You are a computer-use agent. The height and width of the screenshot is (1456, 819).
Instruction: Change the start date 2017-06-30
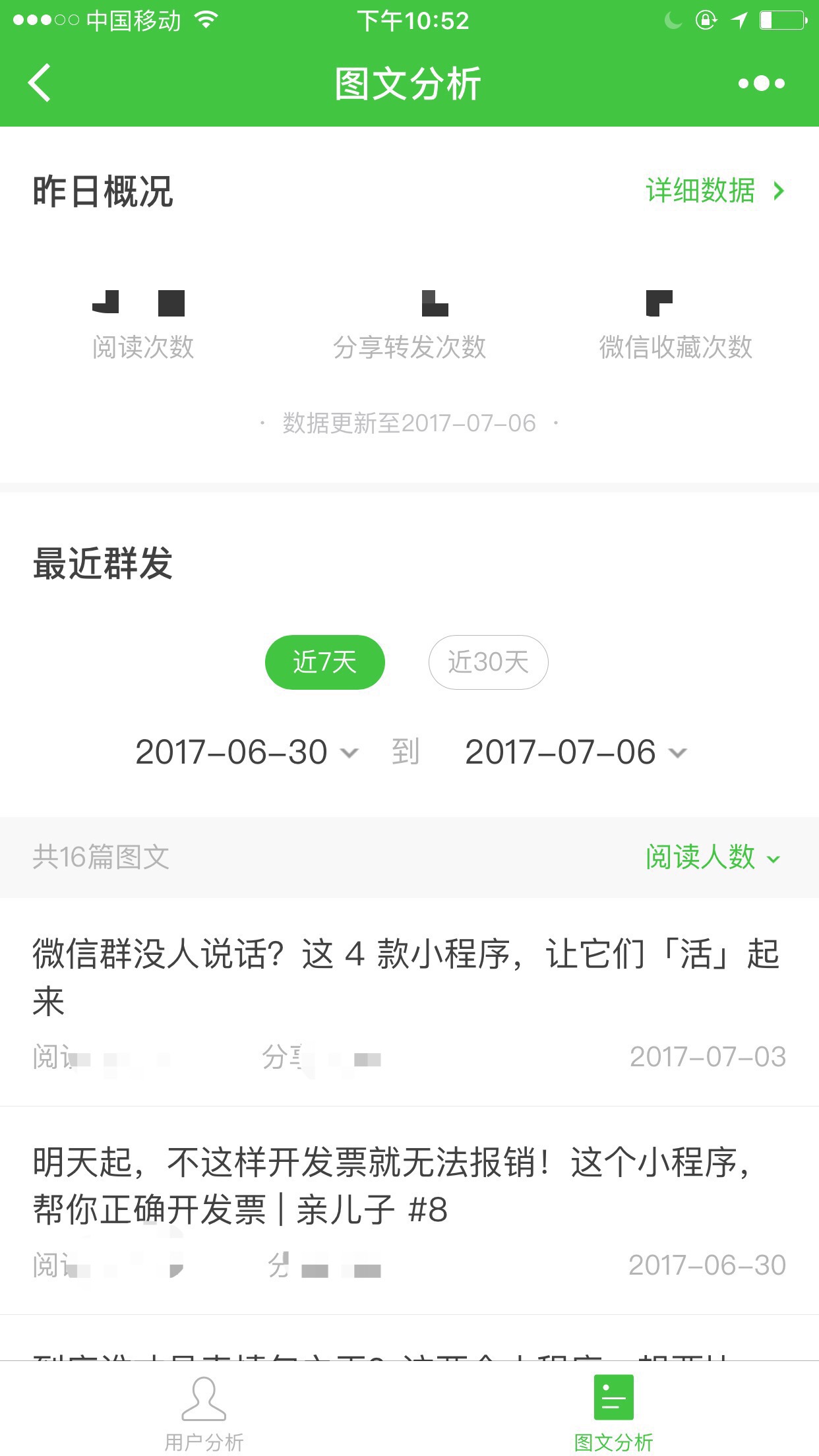pyautogui.click(x=247, y=752)
